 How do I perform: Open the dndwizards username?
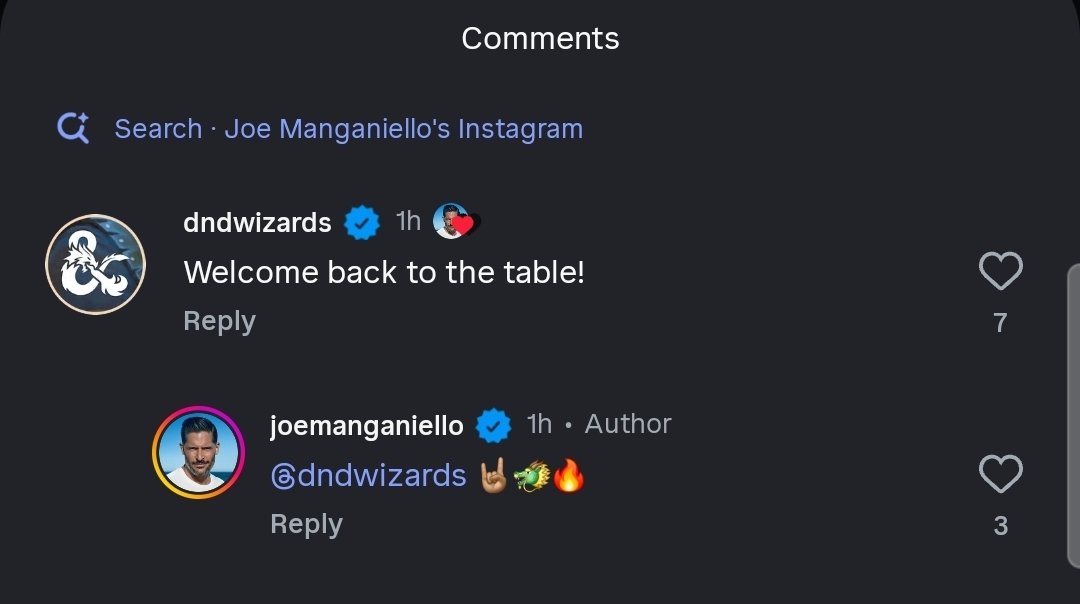point(257,222)
